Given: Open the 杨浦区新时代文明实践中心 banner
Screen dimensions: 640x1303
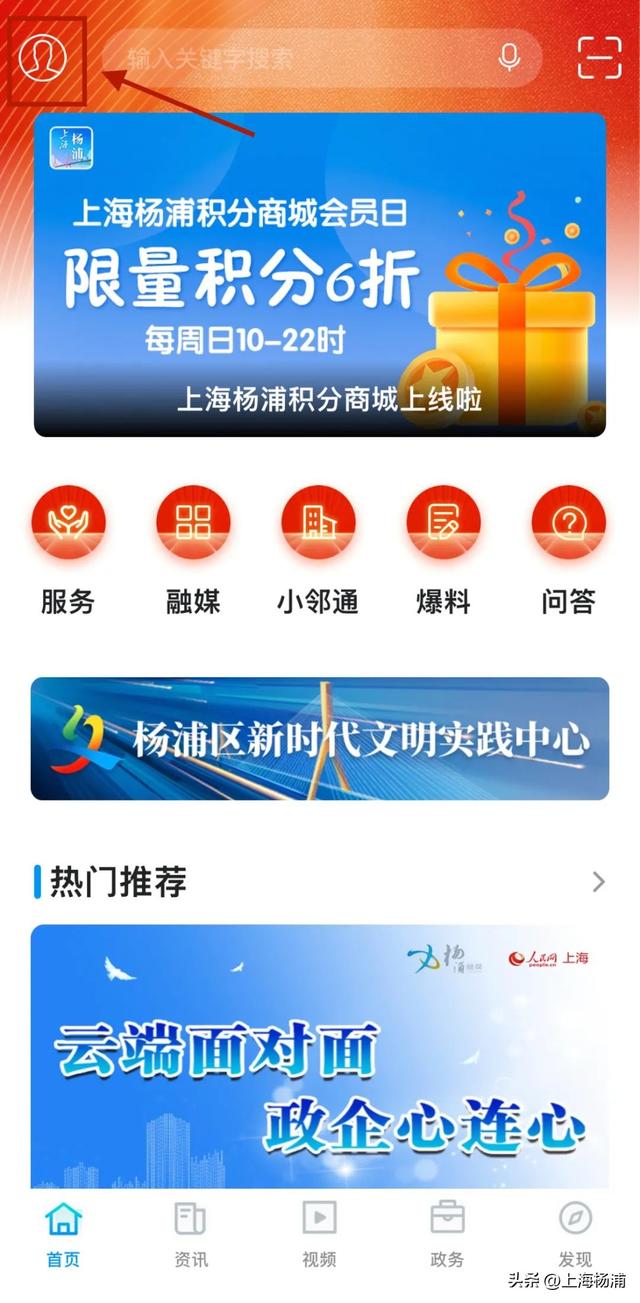Looking at the screenshot, I should (320, 739).
